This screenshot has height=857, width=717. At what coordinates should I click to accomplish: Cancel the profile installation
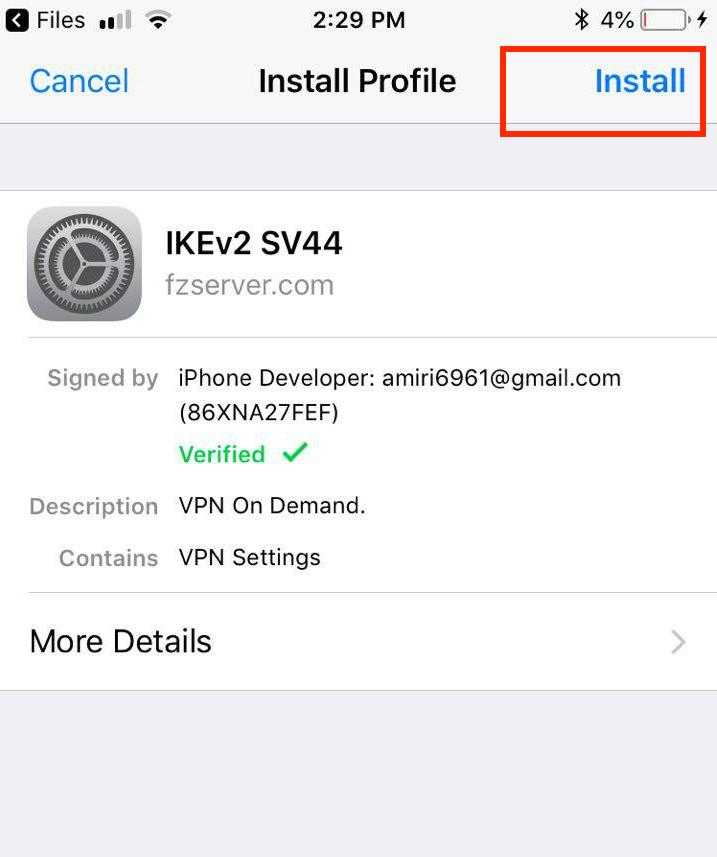(79, 81)
